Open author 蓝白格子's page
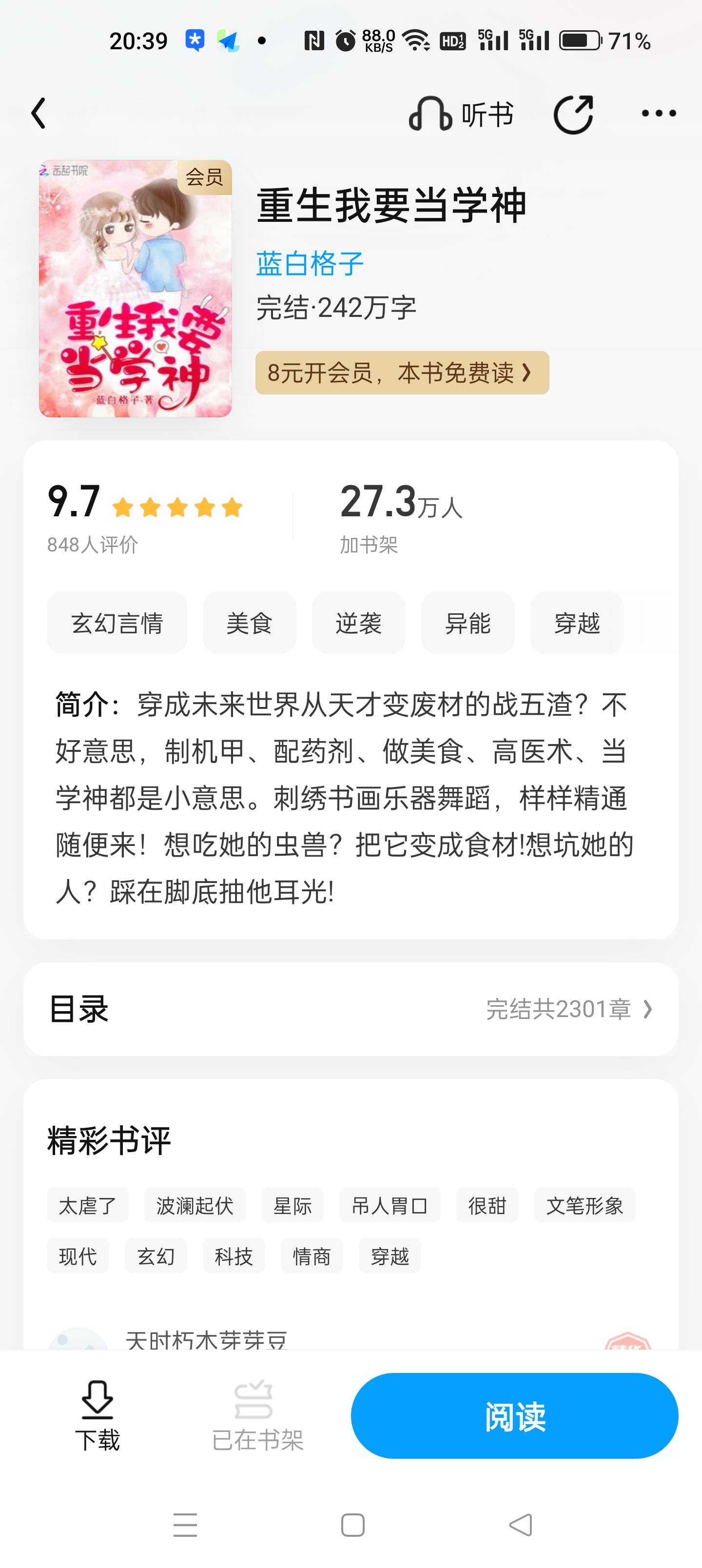Screen dimensions: 702x1568 [309, 264]
